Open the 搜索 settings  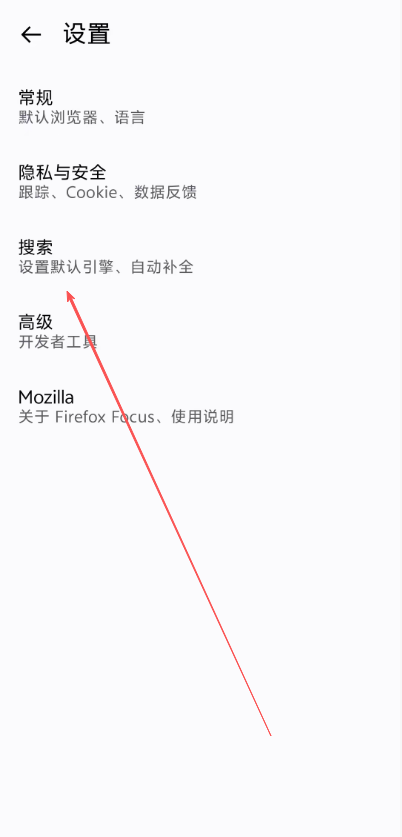[x=201, y=256]
